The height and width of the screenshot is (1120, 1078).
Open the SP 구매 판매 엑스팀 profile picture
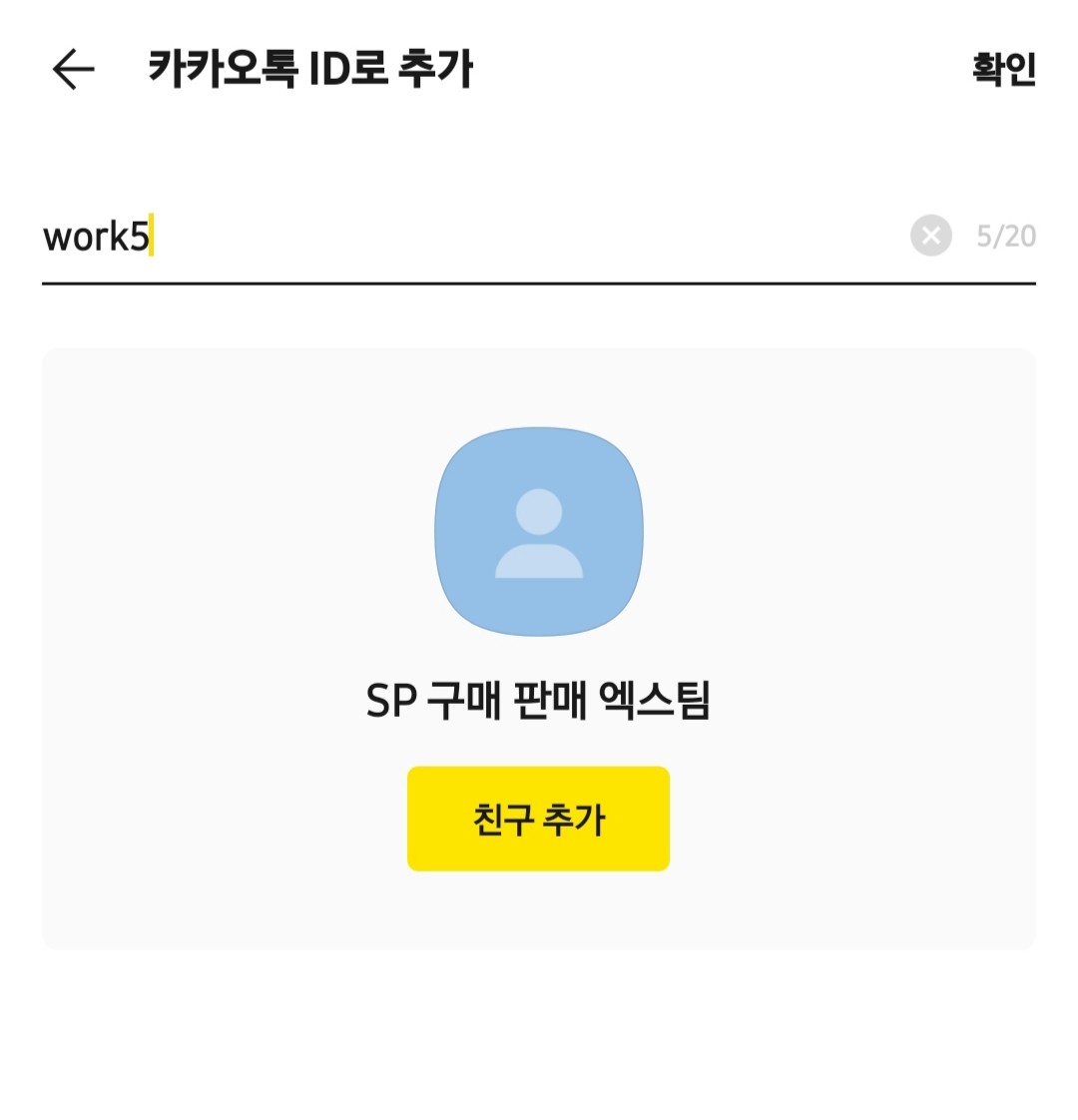[x=539, y=532]
